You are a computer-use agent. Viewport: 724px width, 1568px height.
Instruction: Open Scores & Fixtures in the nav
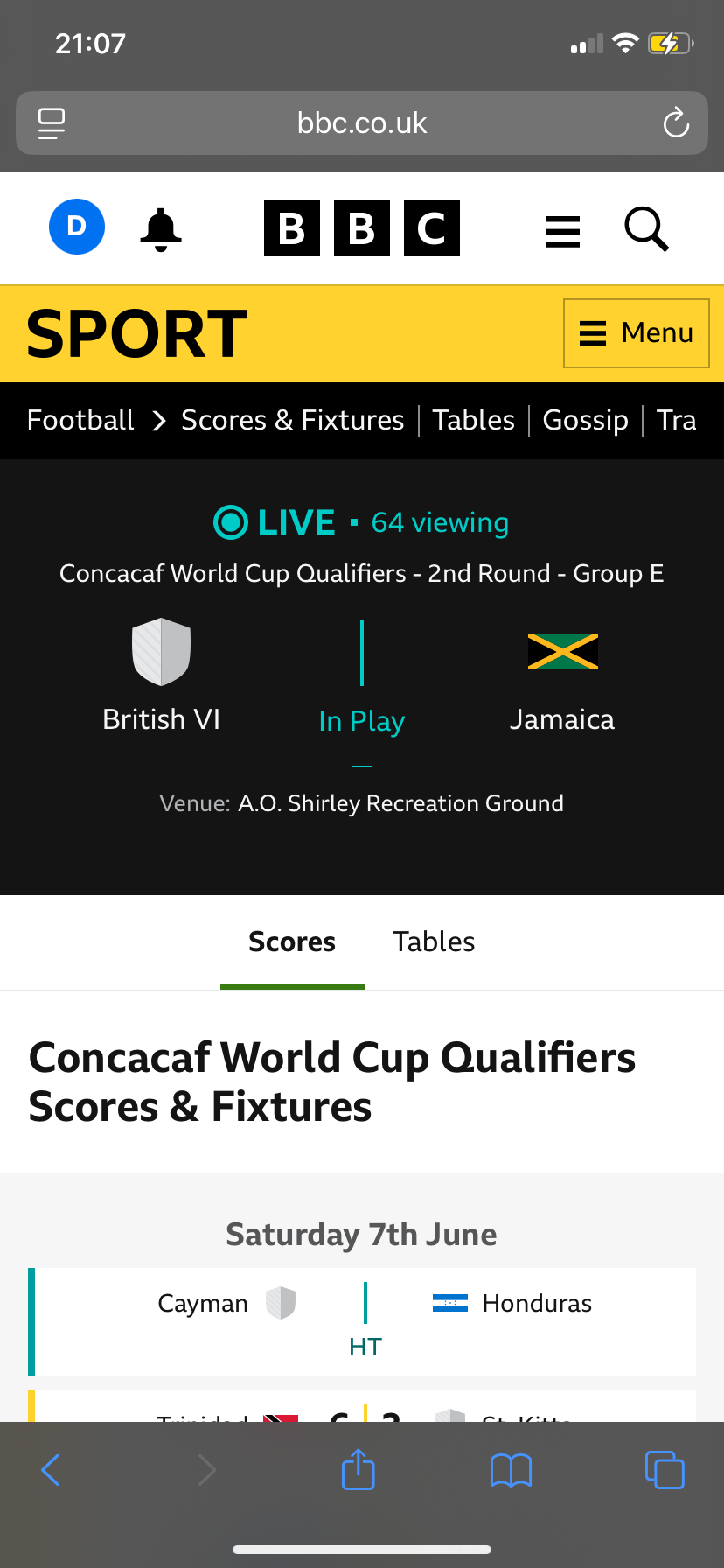coord(292,420)
